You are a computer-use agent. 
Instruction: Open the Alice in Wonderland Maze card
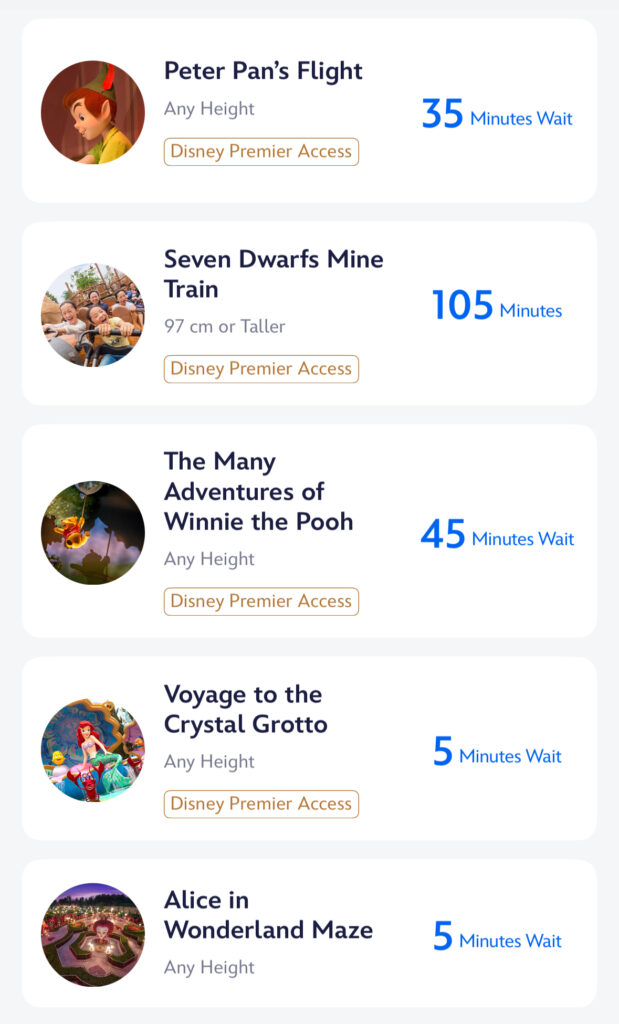click(x=310, y=933)
